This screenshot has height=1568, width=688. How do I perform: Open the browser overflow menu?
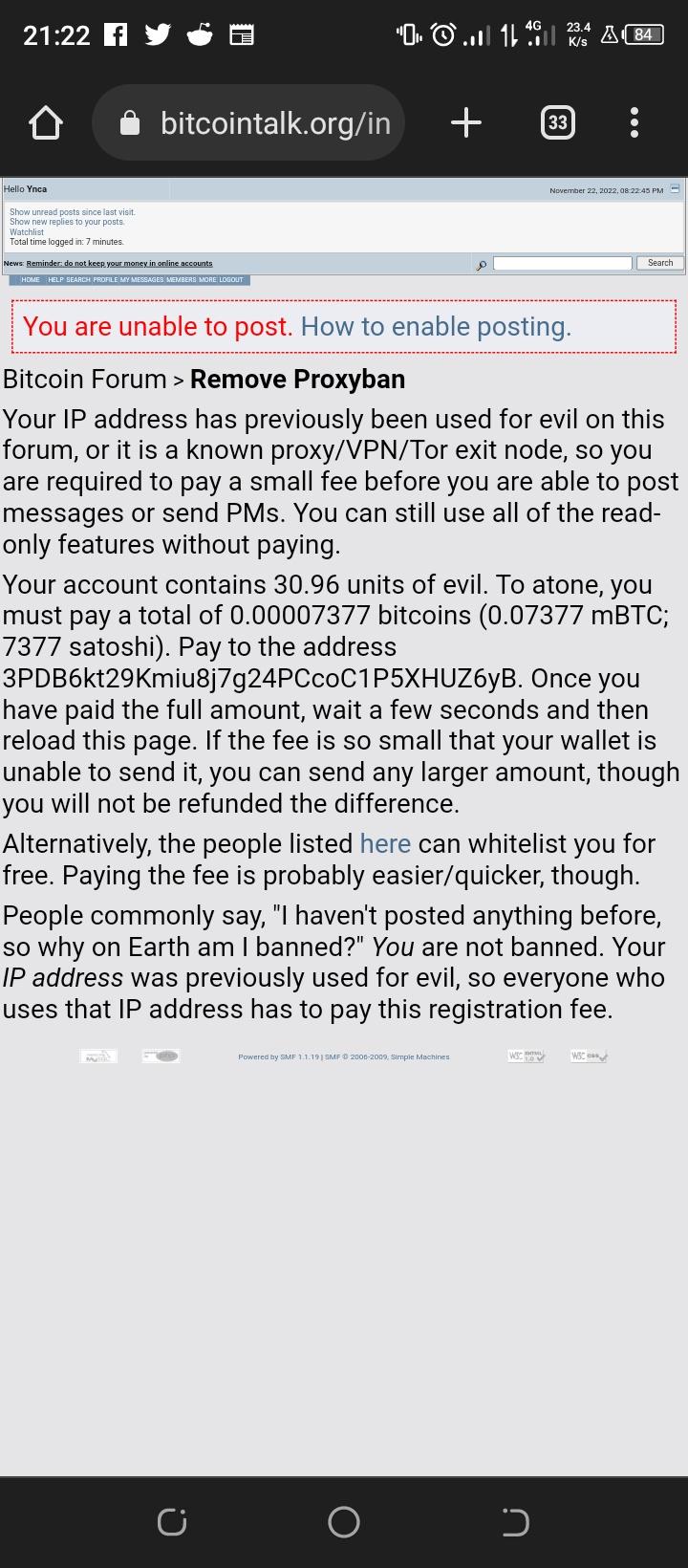tap(634, 122)
